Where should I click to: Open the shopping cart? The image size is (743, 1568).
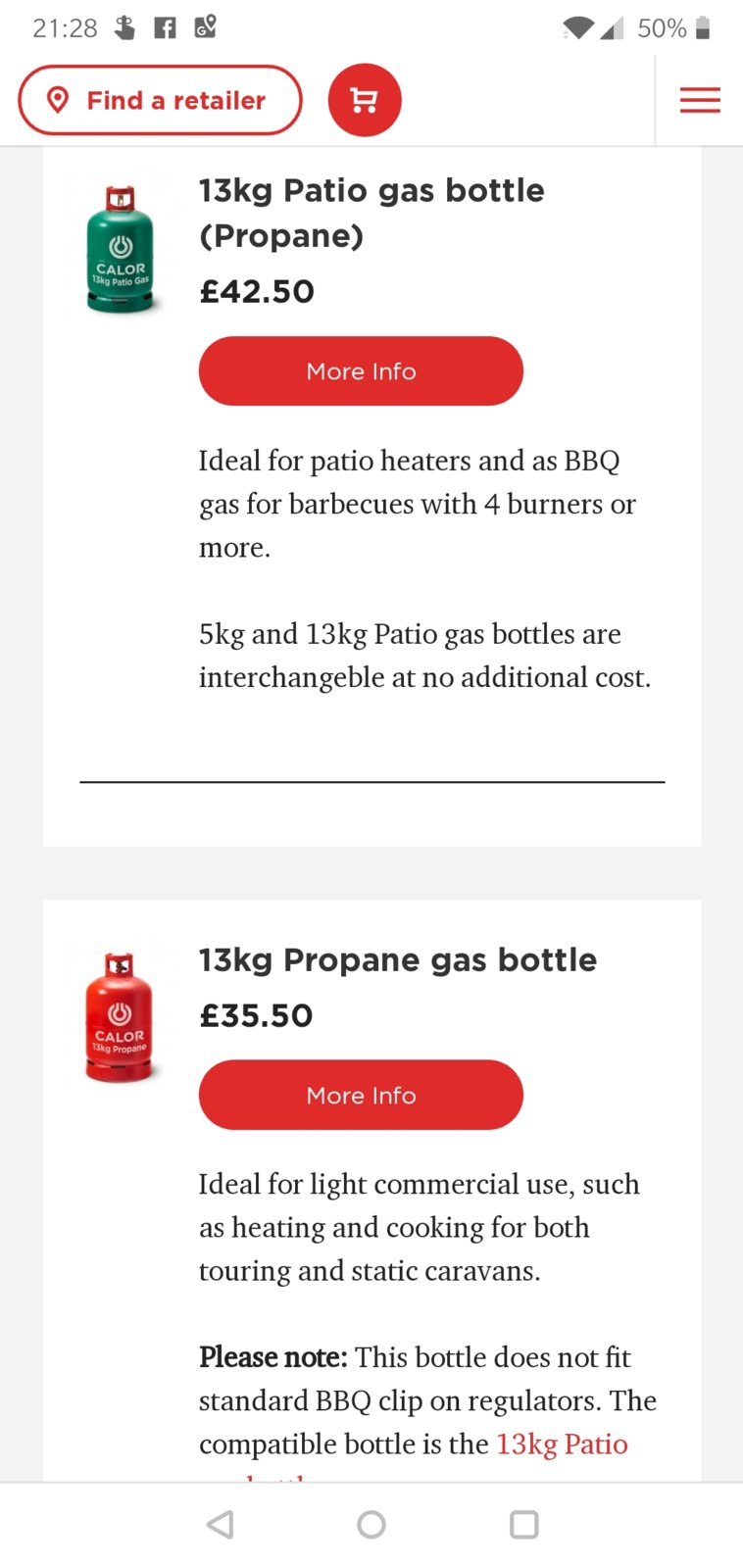click(x=364, y=100)
